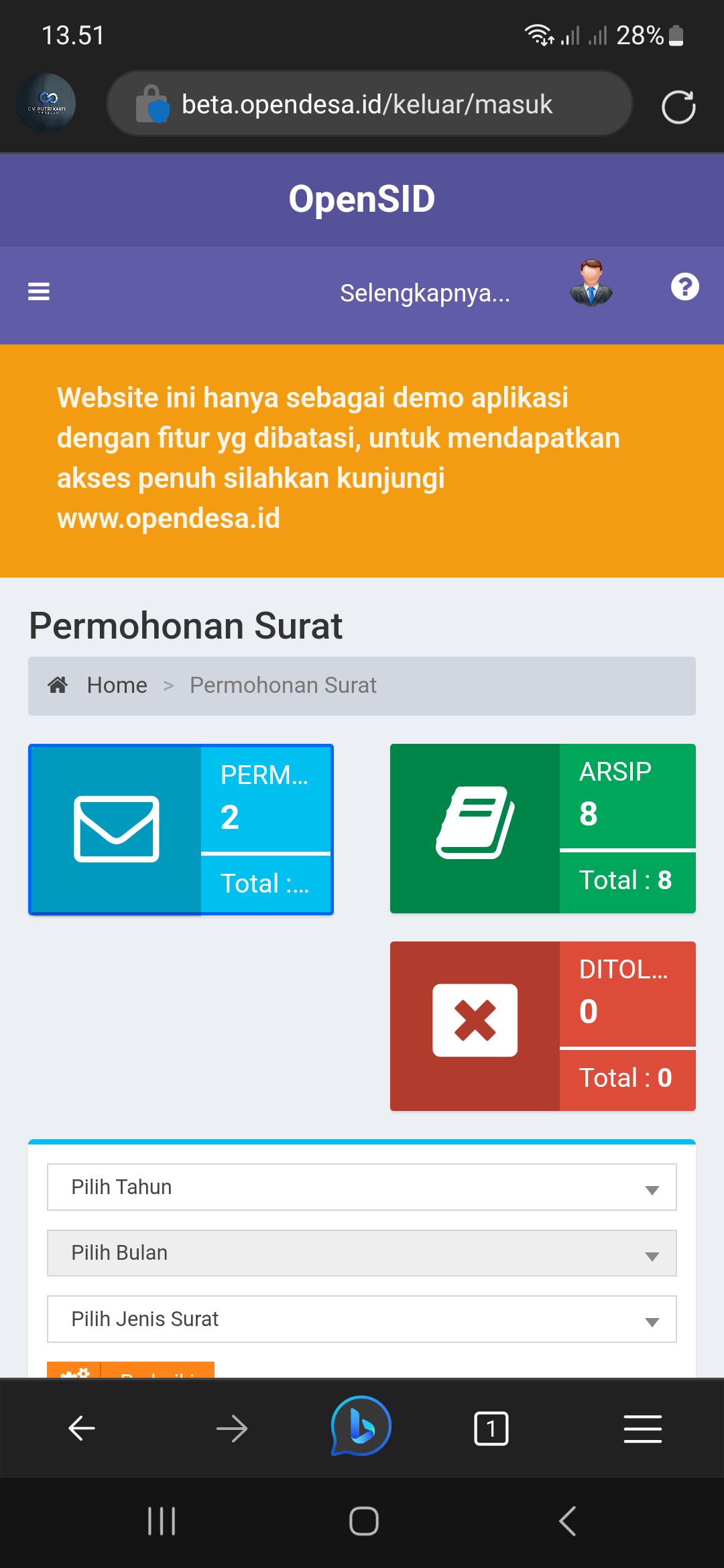Open the Pilih Tahun dropdown

[362, 1186]
